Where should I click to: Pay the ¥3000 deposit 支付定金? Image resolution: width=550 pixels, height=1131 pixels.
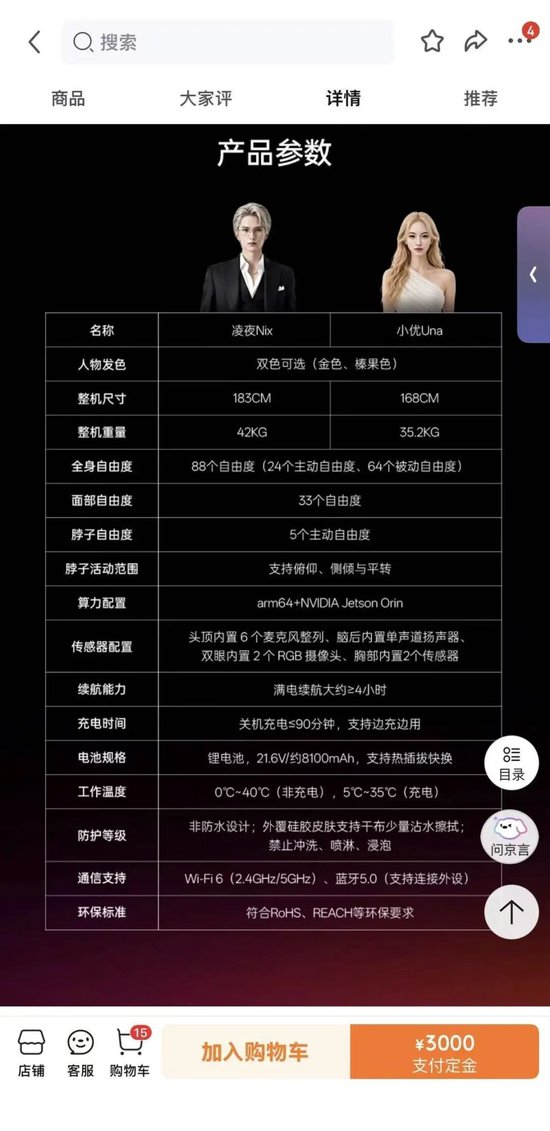click(x=445, y=1052)
